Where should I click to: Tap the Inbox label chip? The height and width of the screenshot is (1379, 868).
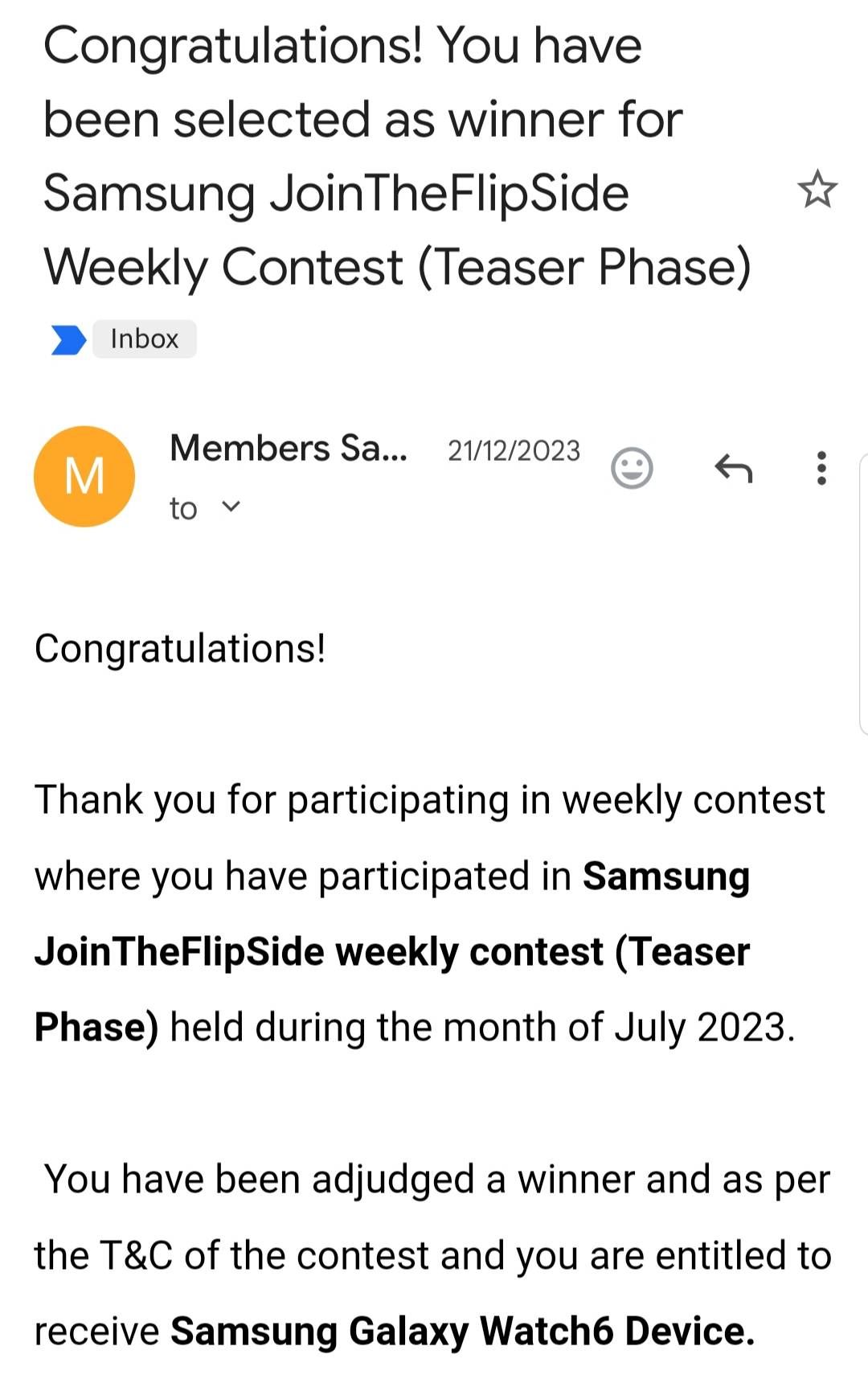pos(145,339)
